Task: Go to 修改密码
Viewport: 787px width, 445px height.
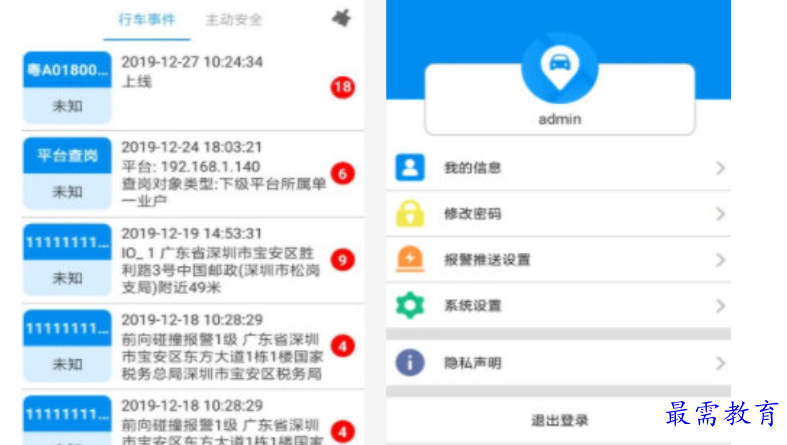Action: 558,213
